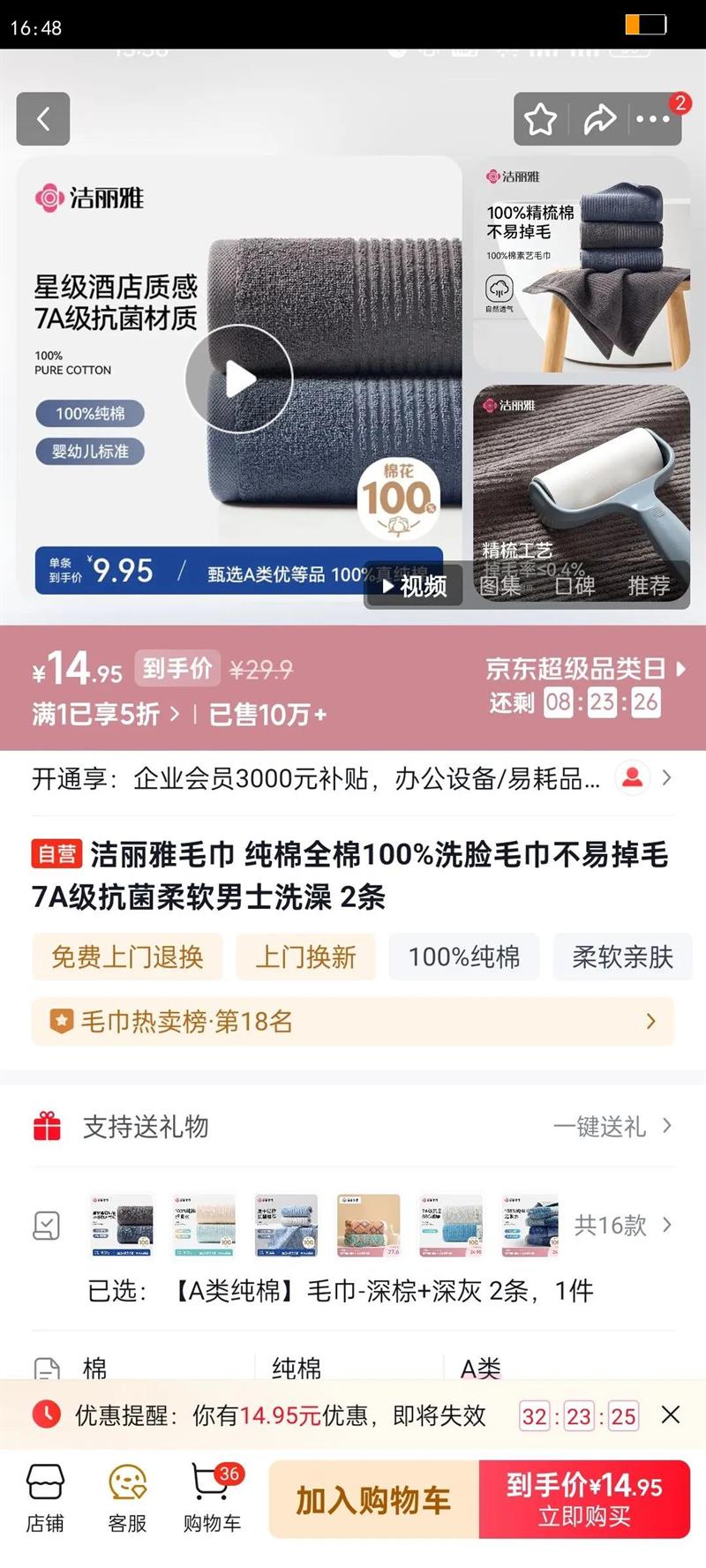Contact 客服 customer service
706x1568 pixels.
tap(127, 1497)
